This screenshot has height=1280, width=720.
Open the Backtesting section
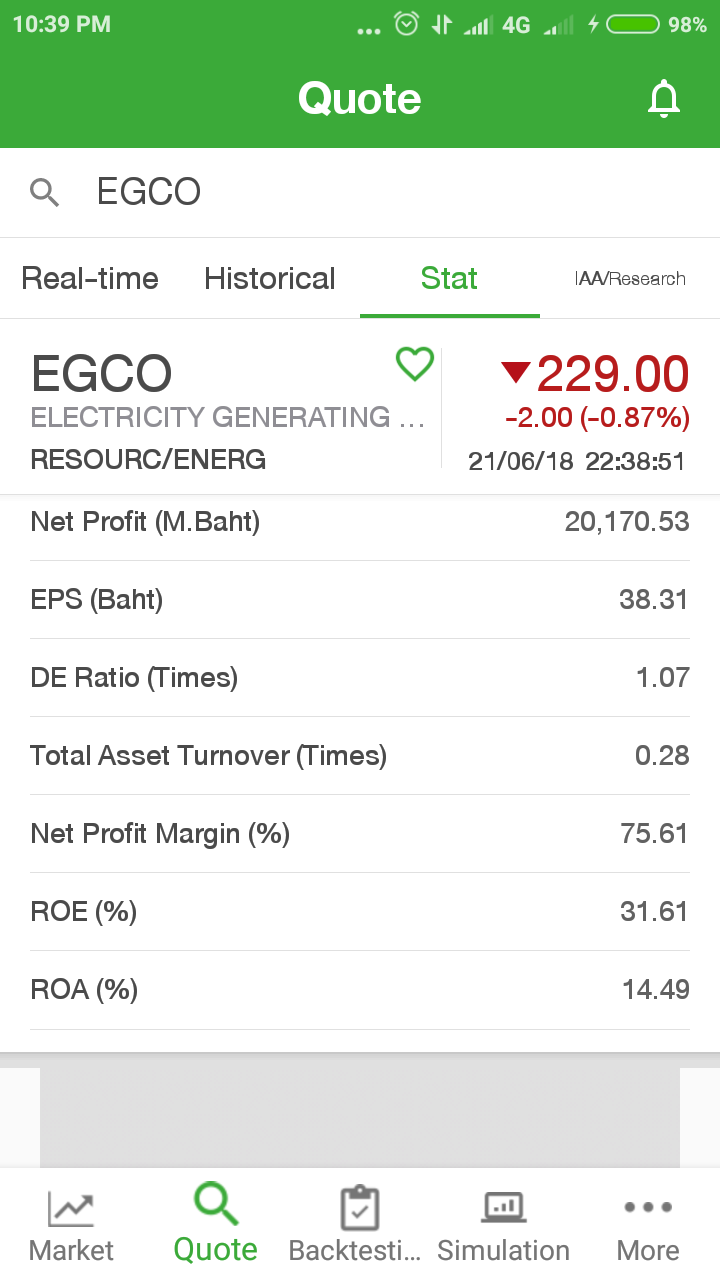(x=359, y=1225)
